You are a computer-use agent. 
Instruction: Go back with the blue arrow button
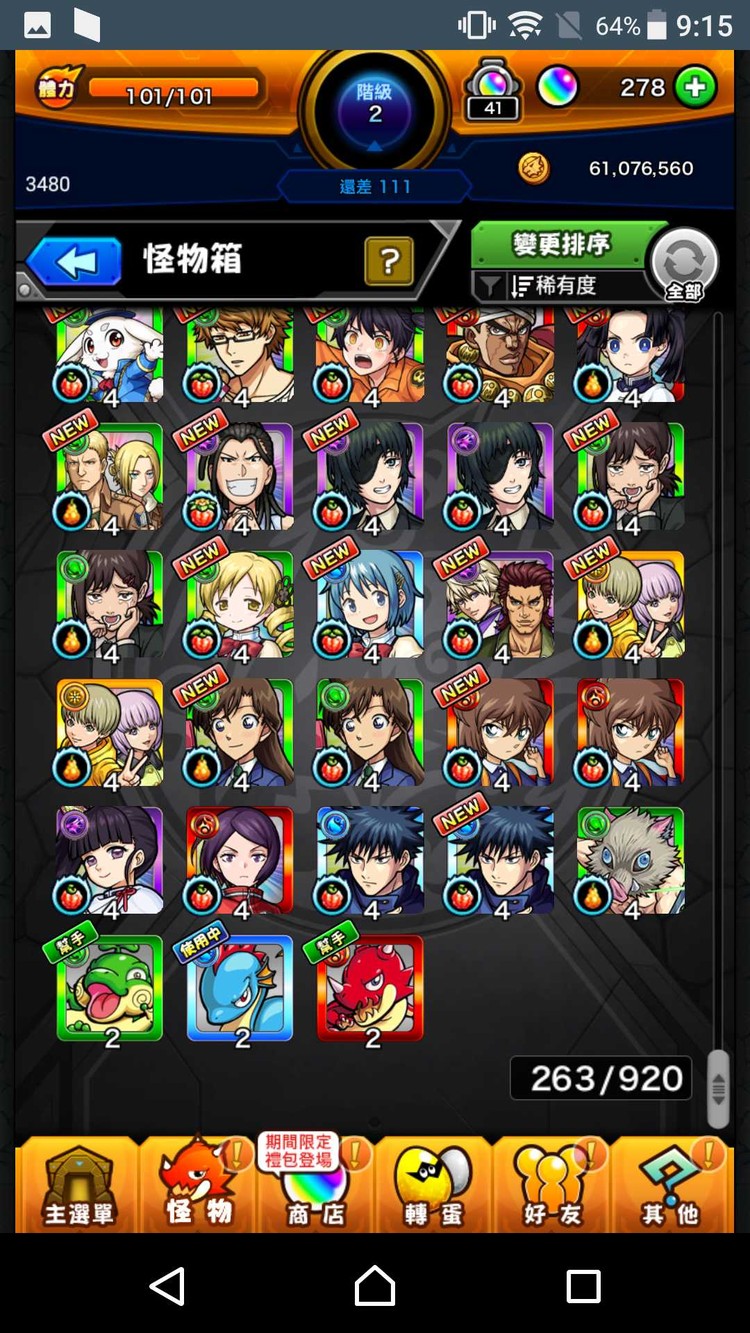pyautogui.click(x=74, y=263)
